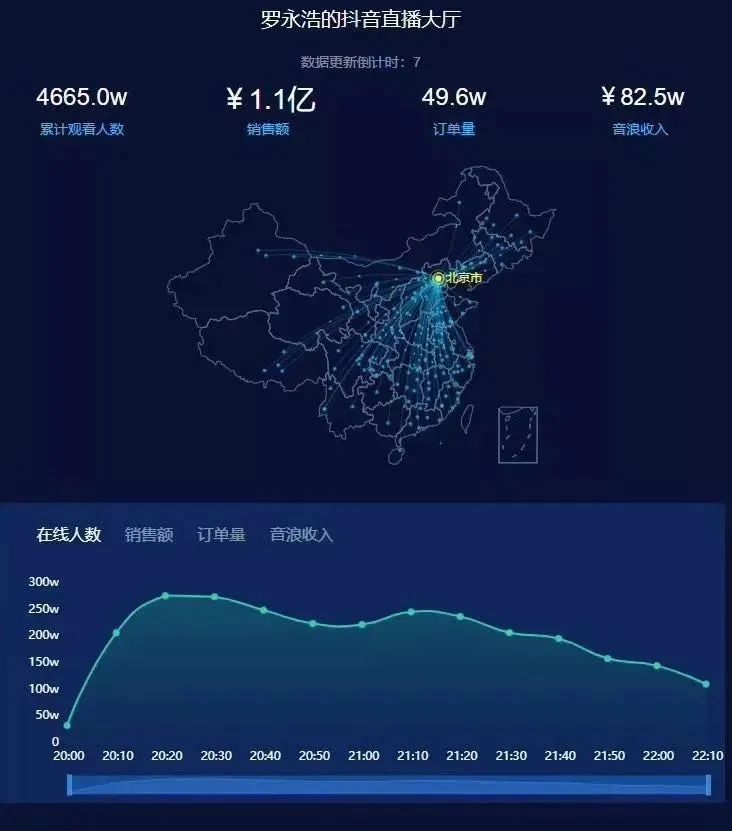
Task: Tap the 20:20 peak data point on the chart
Action: [x=165, y=596]
